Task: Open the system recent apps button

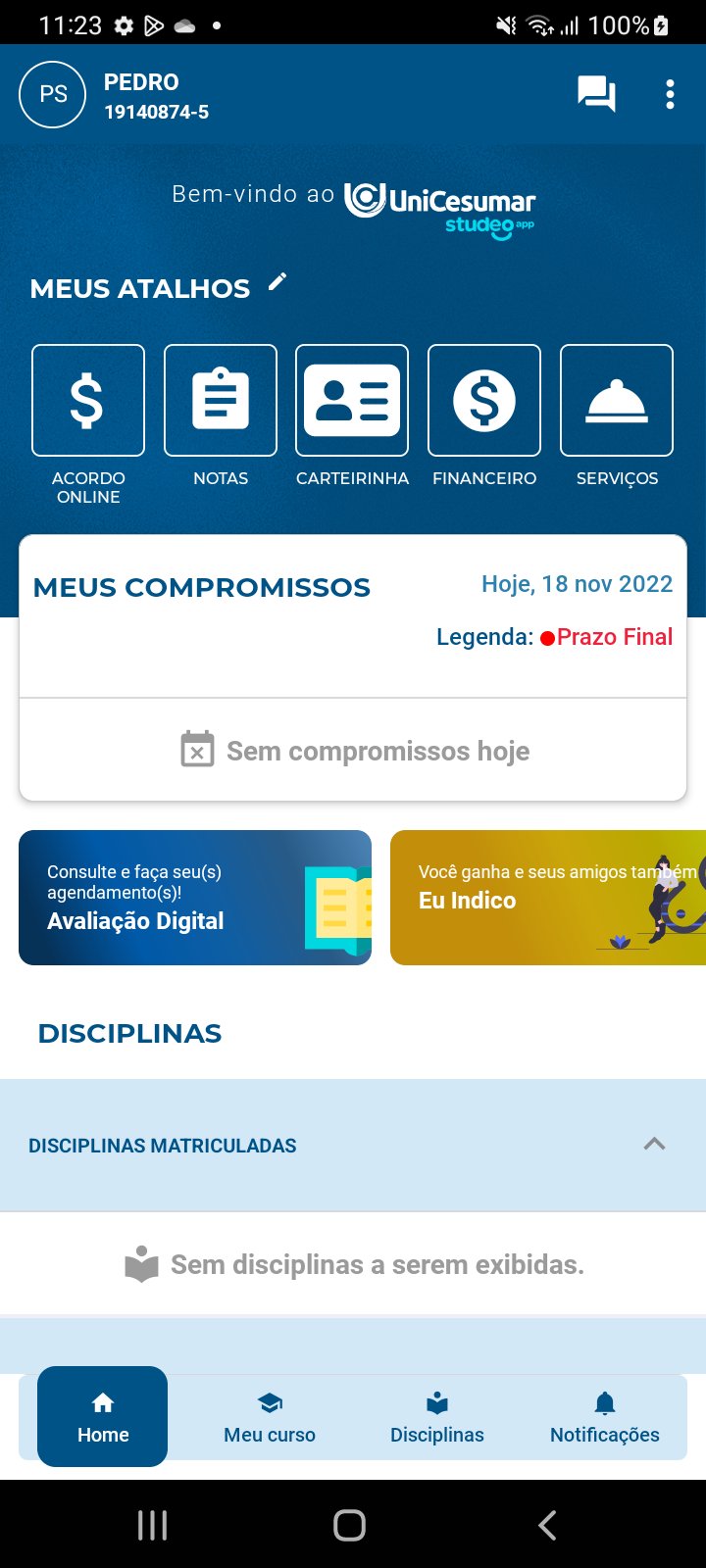Action: pyautogui.click(x=153, y=1525)
